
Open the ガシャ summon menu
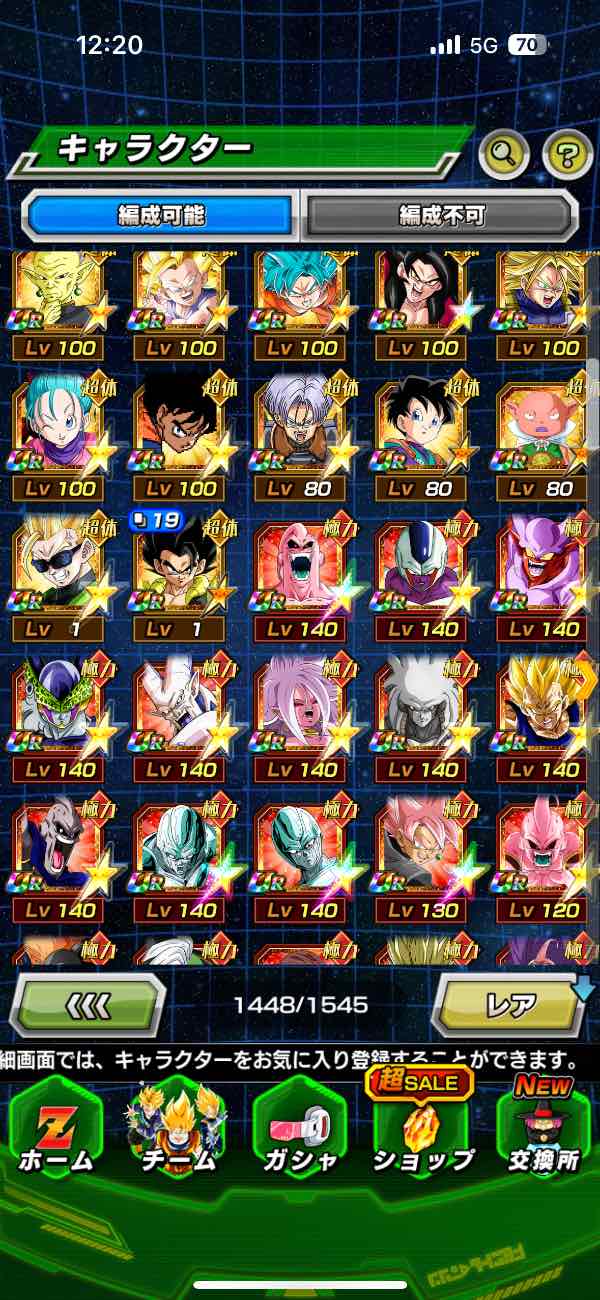click(x=299, y=1130)
